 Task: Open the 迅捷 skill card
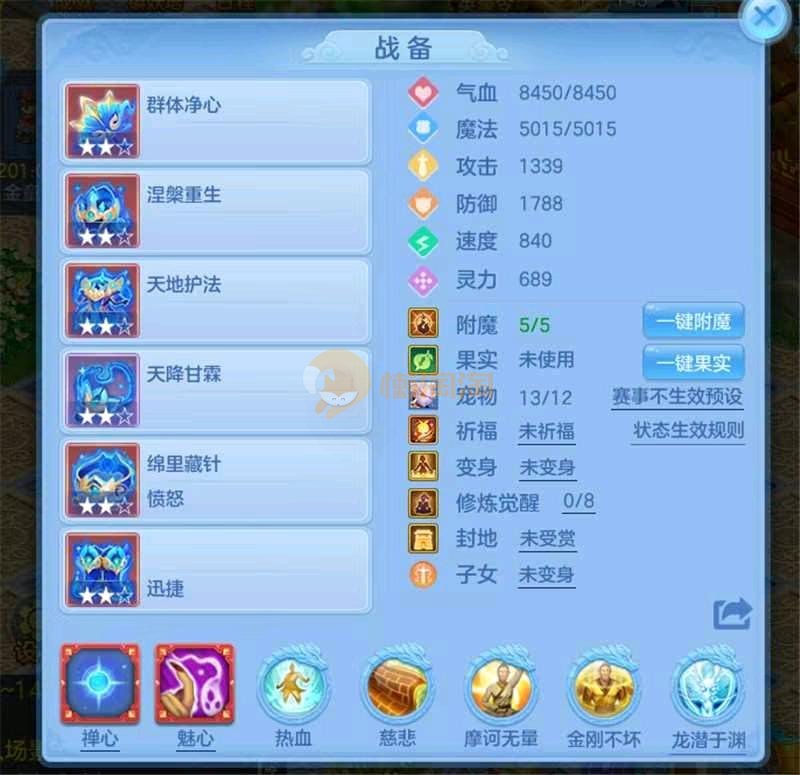click(x=215, y=570)
